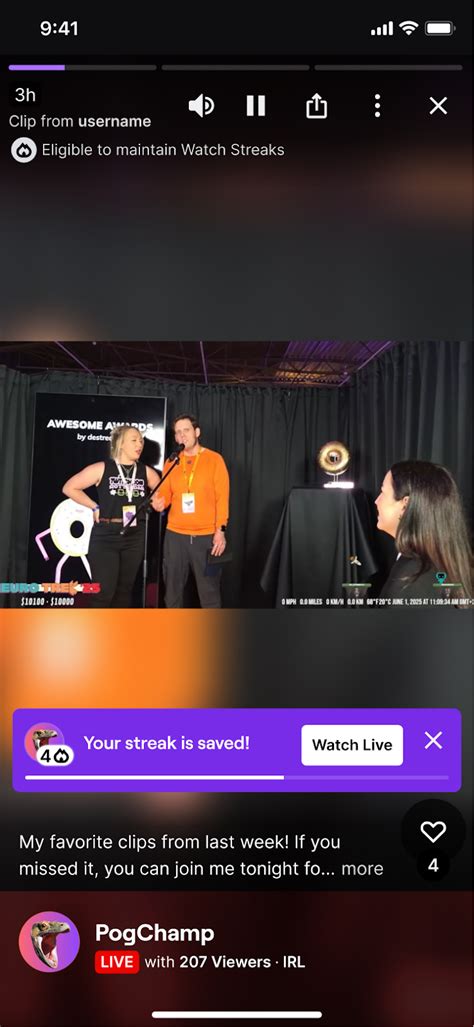Share this clip

pos(316,105)
